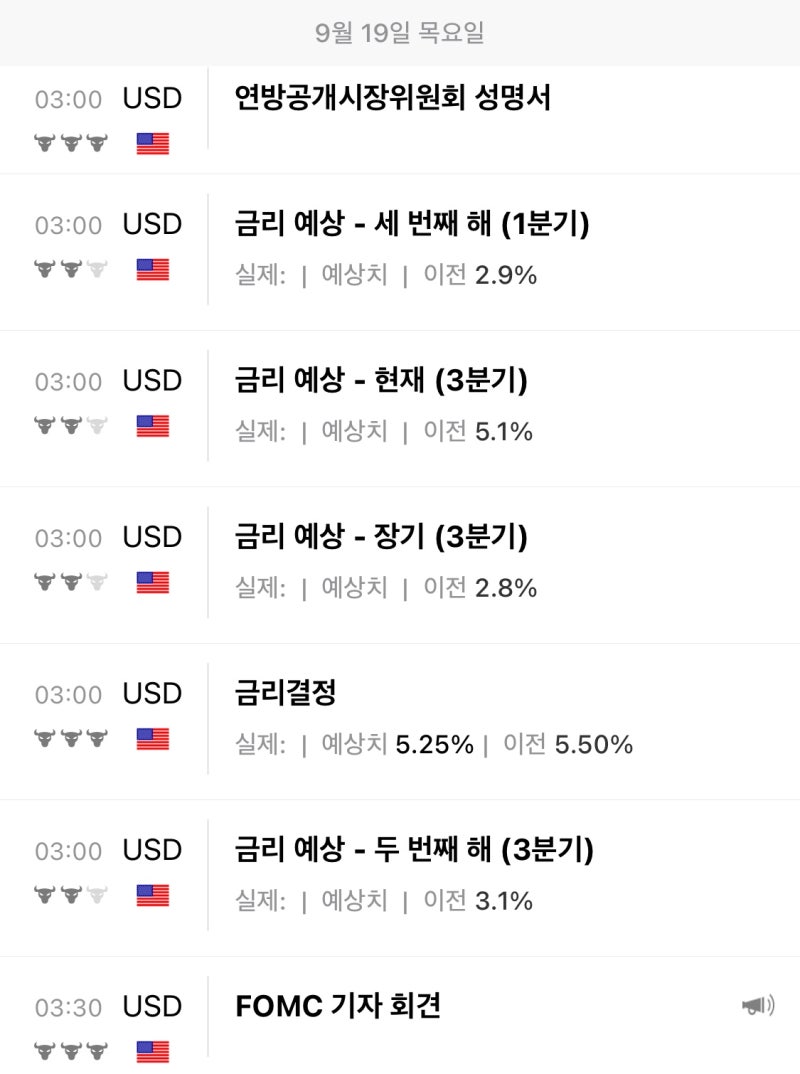Click the USD label on the 금리결정 row
Image resolution: width=800 pixels, height=1074 pixels.
point(152,694)
